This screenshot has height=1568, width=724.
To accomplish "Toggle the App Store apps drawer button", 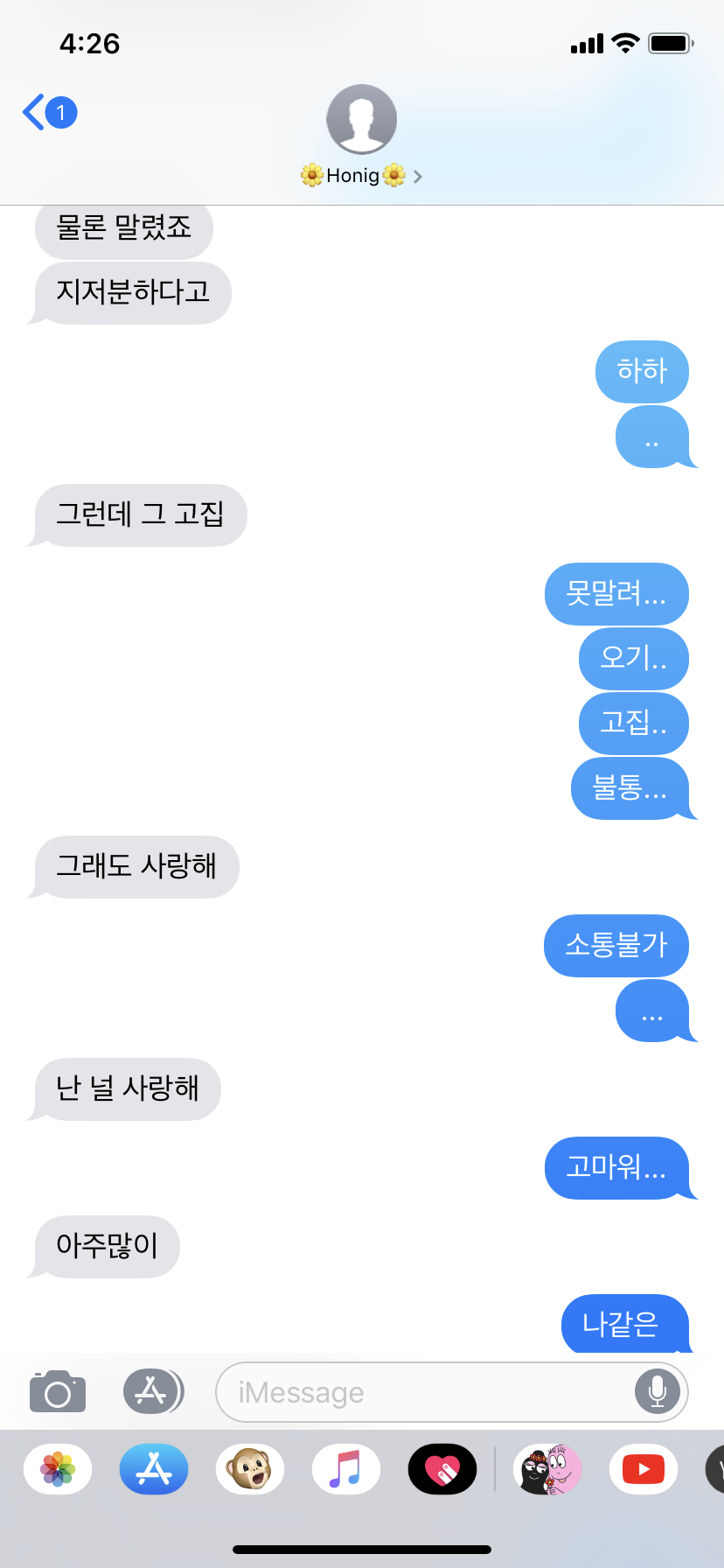I will pyautogui.click(x=152, y=1391).
